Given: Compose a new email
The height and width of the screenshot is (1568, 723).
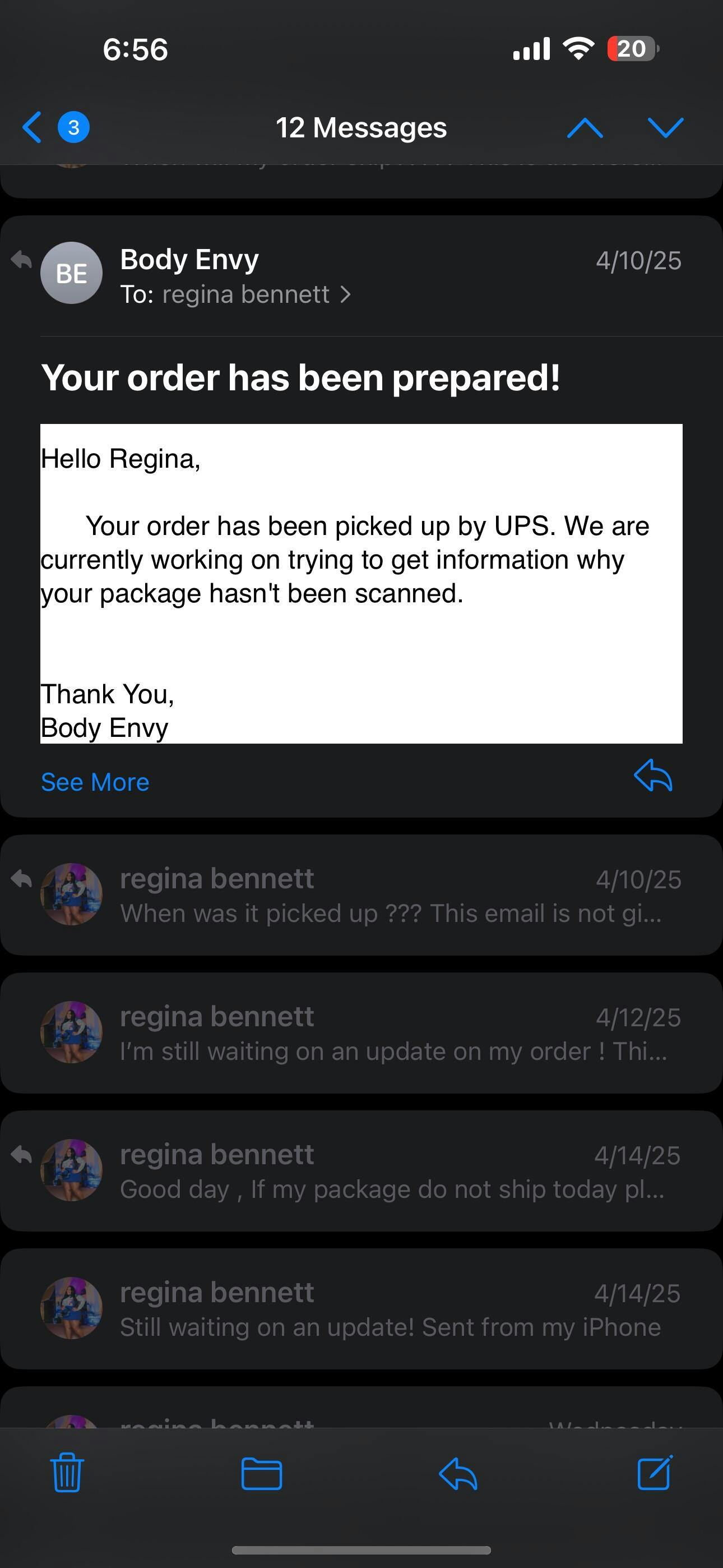Looking at the screenshot, I should click(655, 1473).
